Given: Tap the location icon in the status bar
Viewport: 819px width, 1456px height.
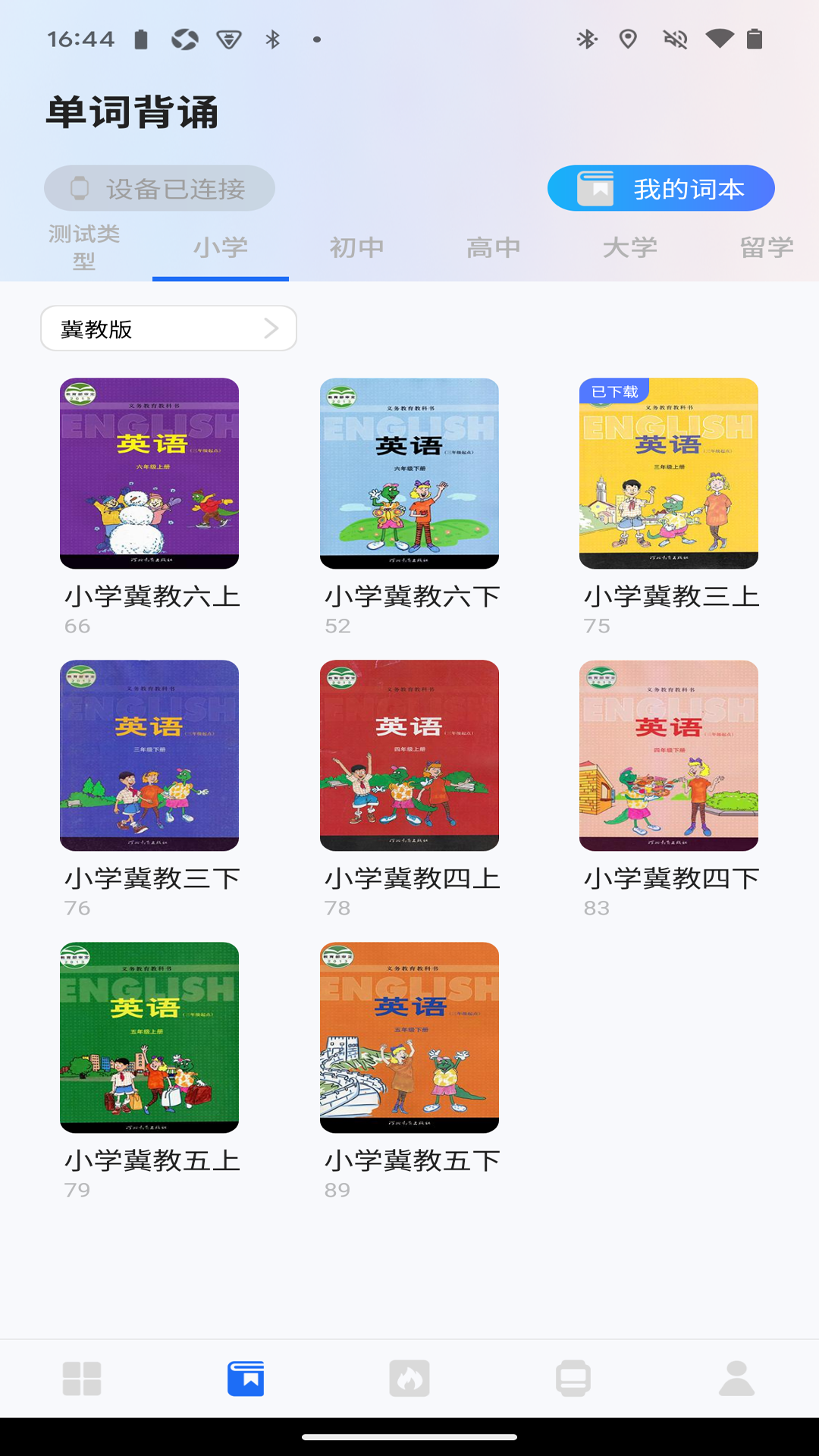Looking at the screenshot, I should pos(629,39).
